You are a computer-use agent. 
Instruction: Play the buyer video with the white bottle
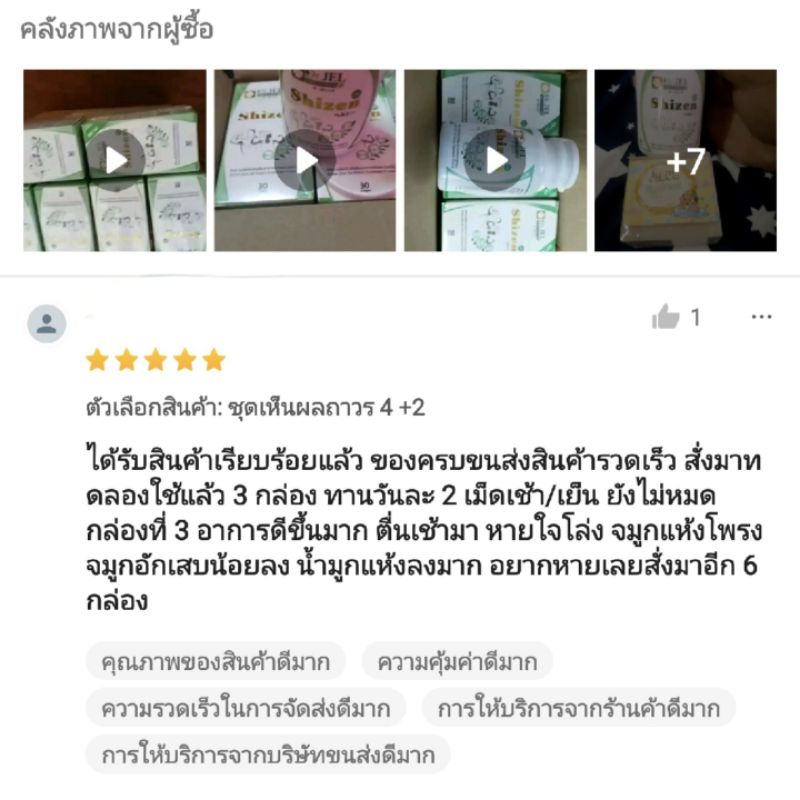click(495, 160)
